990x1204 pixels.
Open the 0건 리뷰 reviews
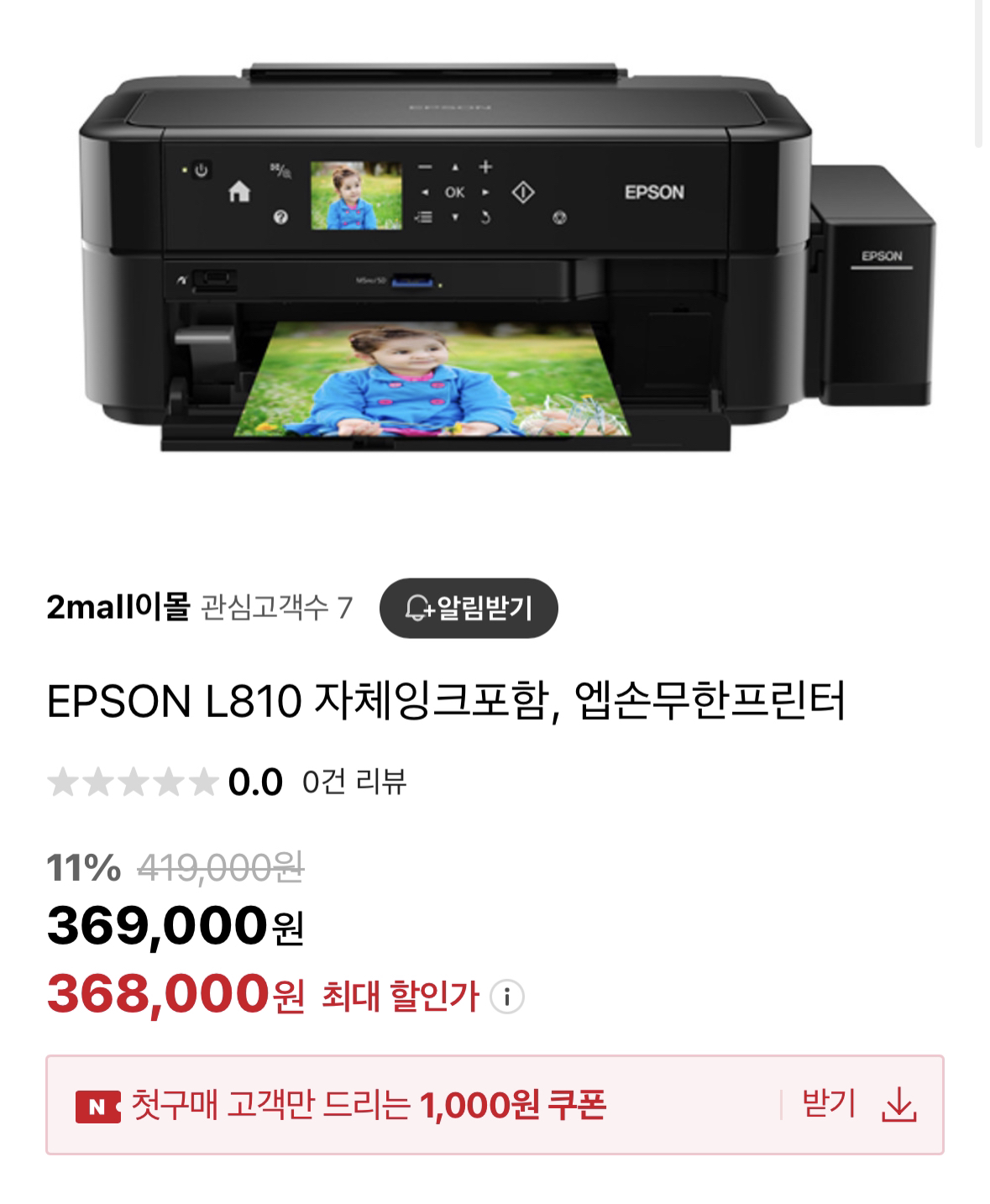point(354,783)
